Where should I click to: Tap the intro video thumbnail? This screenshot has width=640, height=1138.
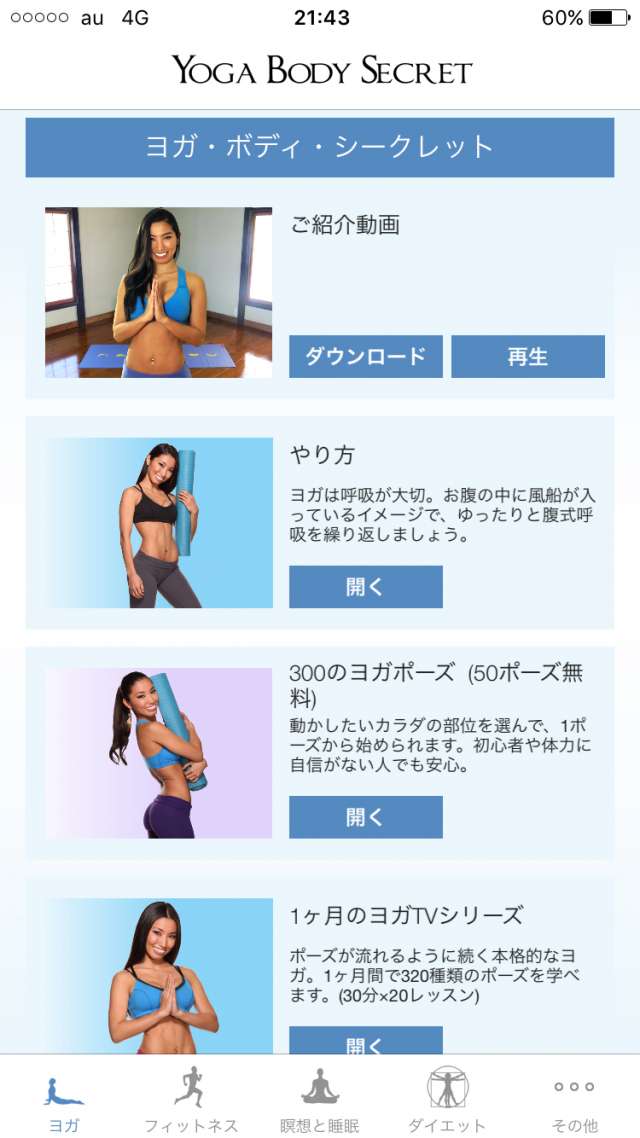[x=158, y=292]
